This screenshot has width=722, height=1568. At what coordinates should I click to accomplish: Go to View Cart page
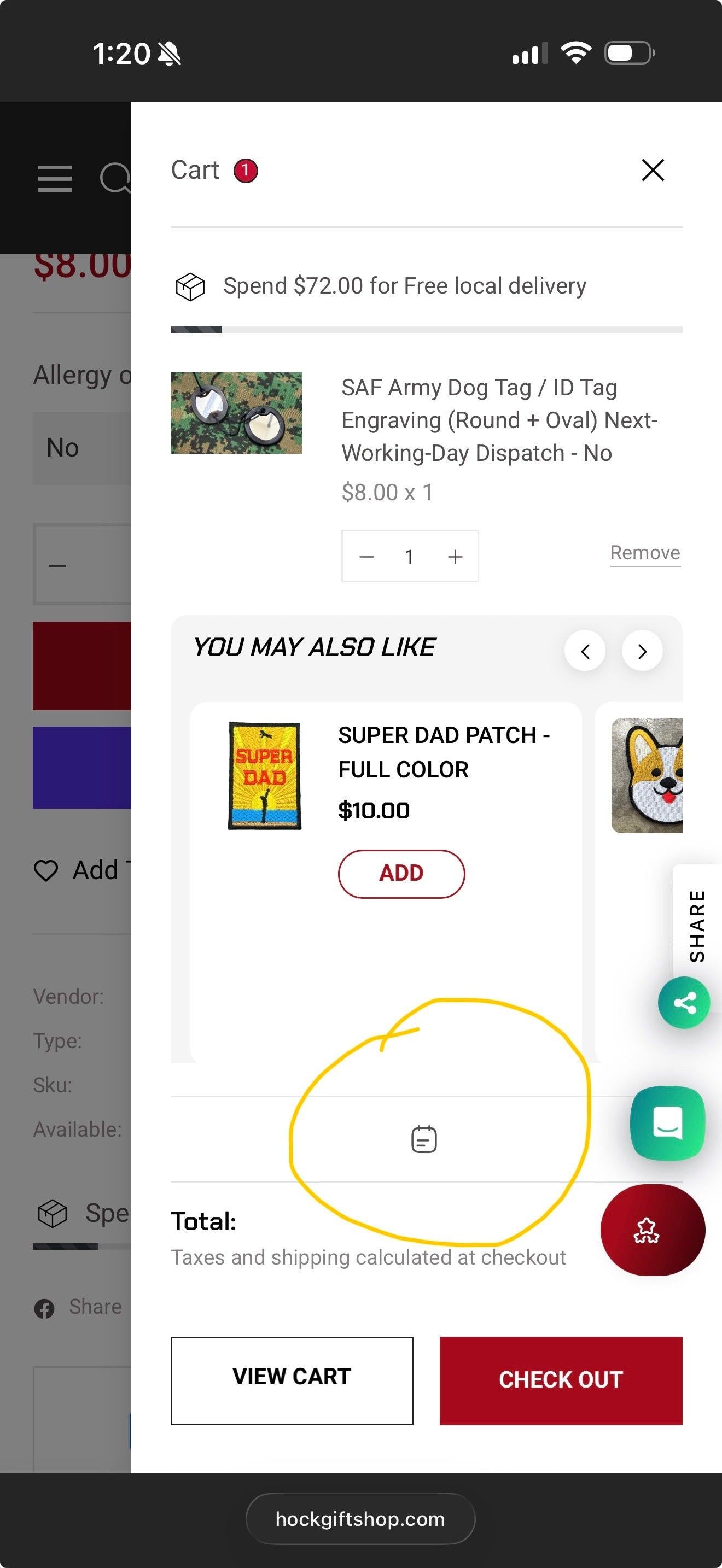click(x=292, y=1380)
